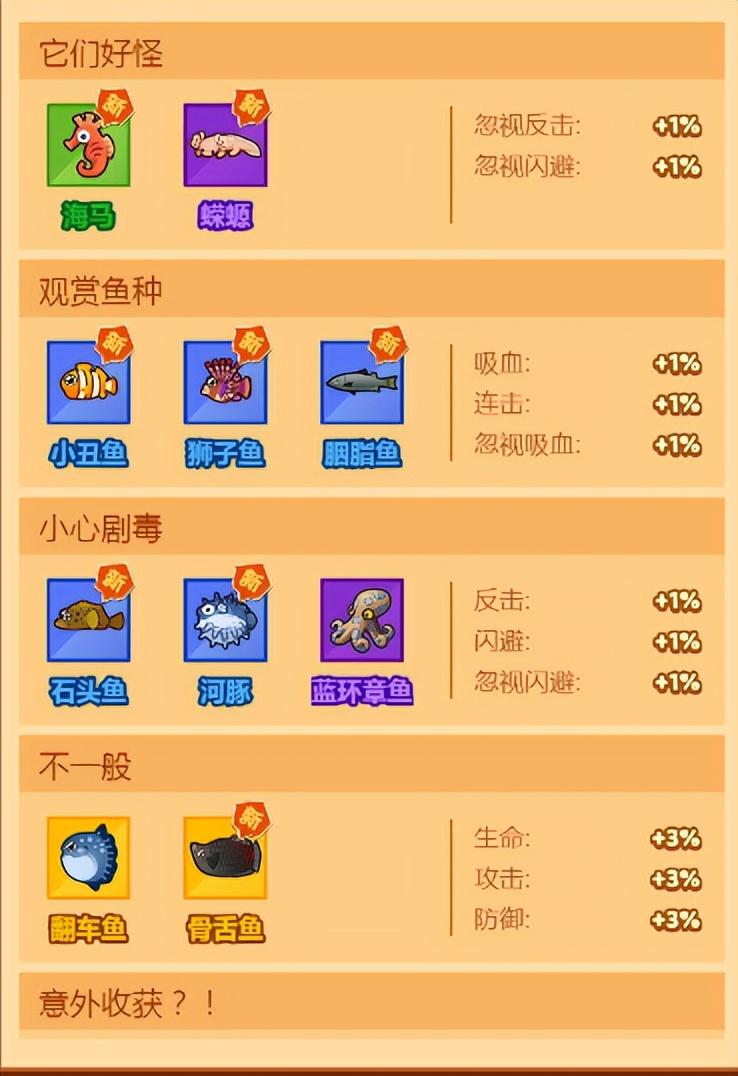Select the 蝾螈 salamander tile
This screenshot has width=738, height=1076.
tap(225, 145)
